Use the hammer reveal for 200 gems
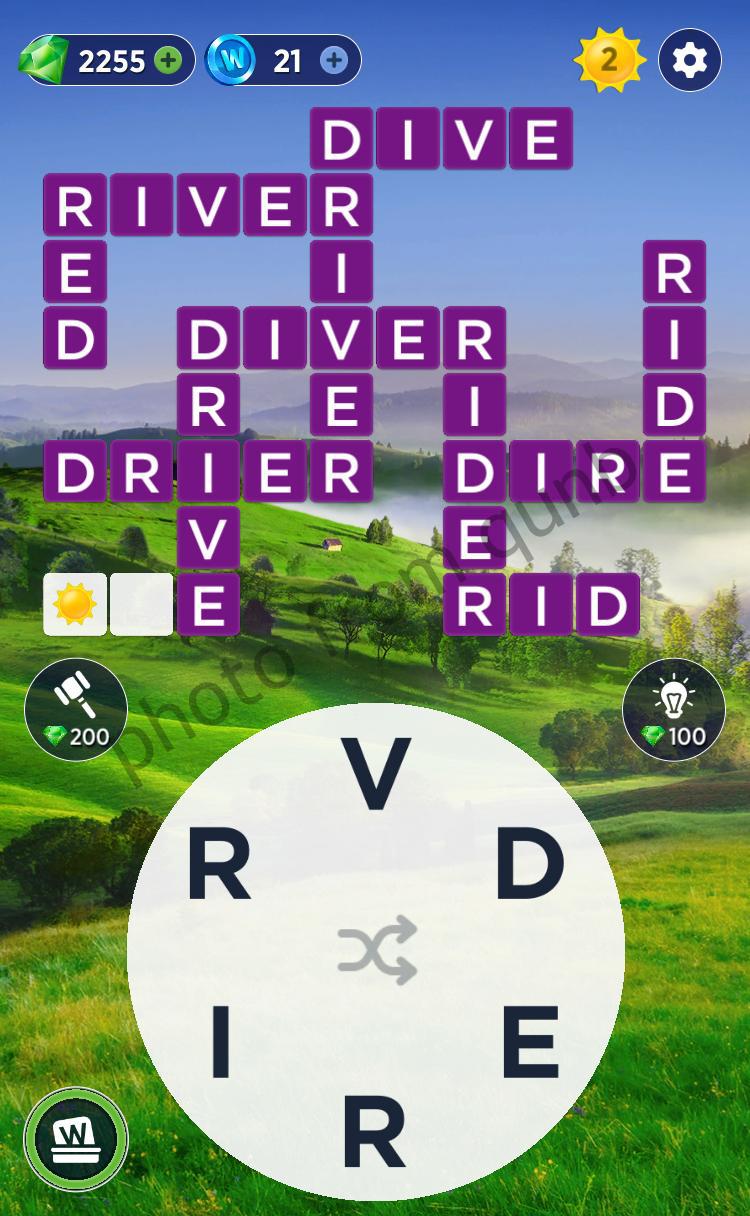 (x=76, y=709)
